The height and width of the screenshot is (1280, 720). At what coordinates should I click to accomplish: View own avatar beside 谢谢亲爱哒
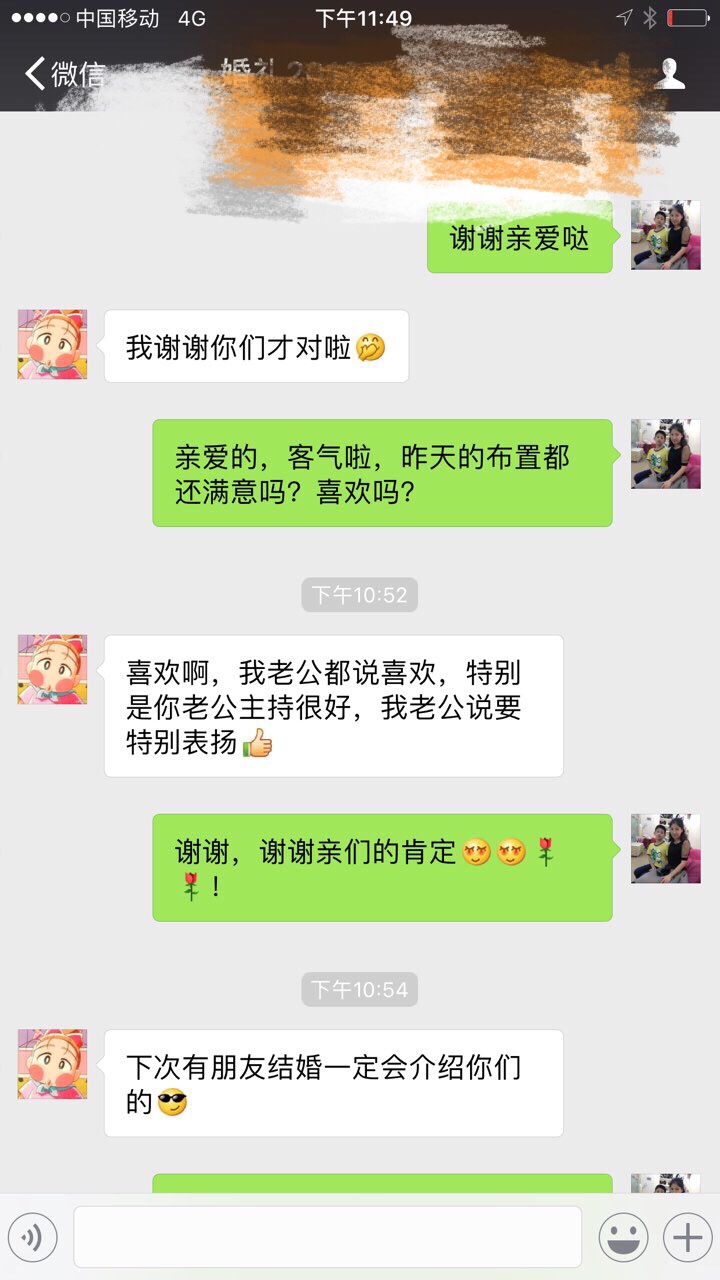pos(665,235)
